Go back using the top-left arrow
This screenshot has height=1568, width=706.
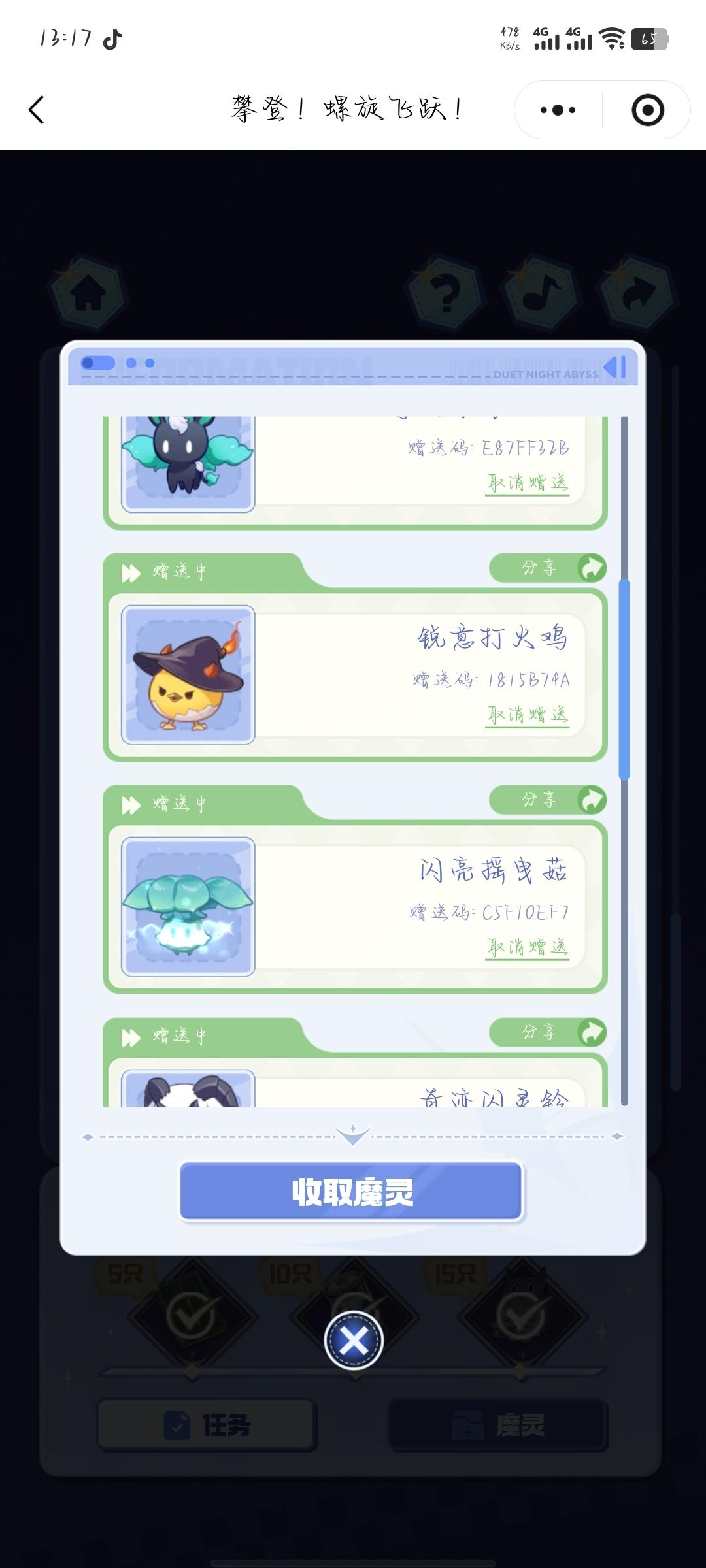click(x=37, y=110)
